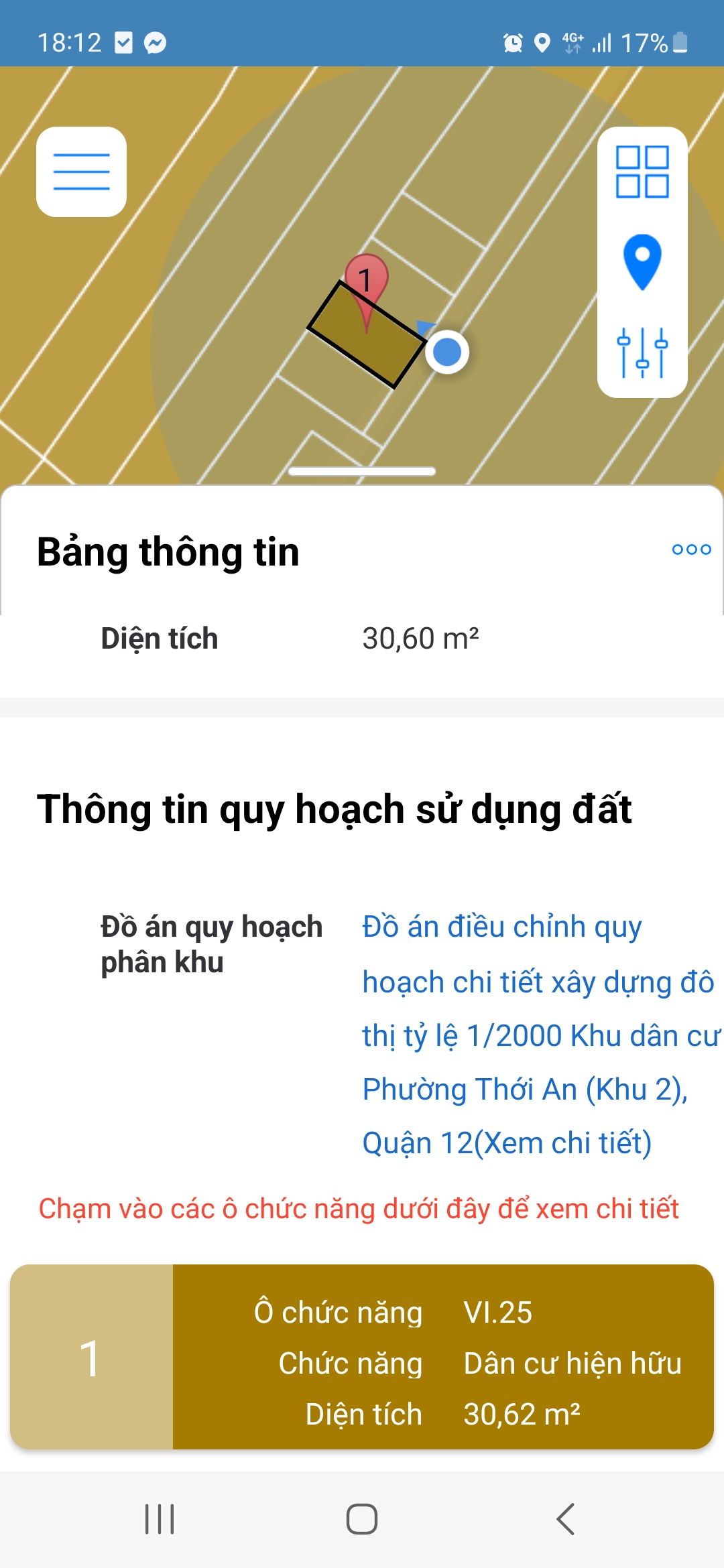The image size is (724, 1568).
Task: Open the three-dot options in Bảng thông tin
Action: [691, 550]
